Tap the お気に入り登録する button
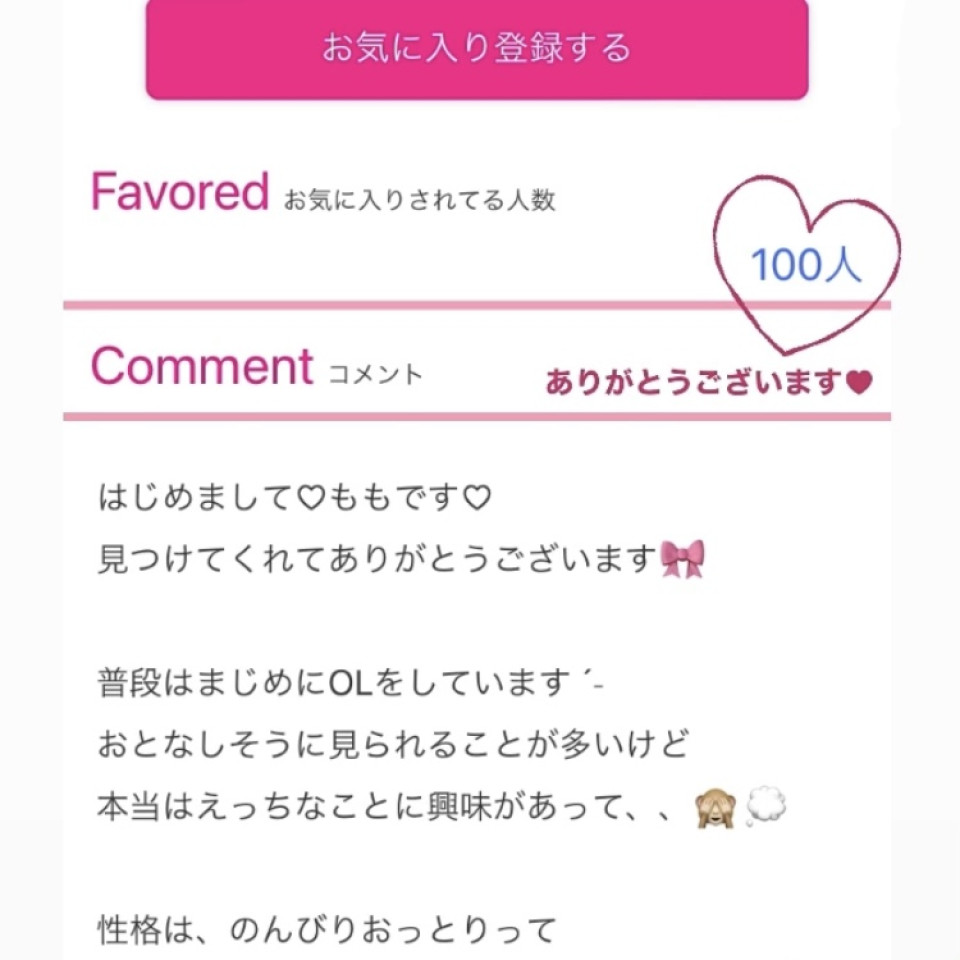960x960 pixels. 477,48
